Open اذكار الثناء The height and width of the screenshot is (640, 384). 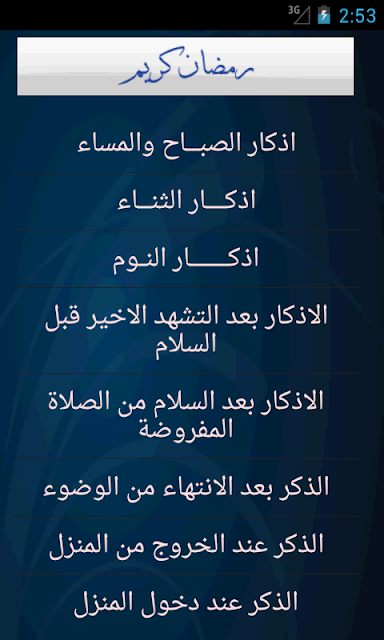186,201
